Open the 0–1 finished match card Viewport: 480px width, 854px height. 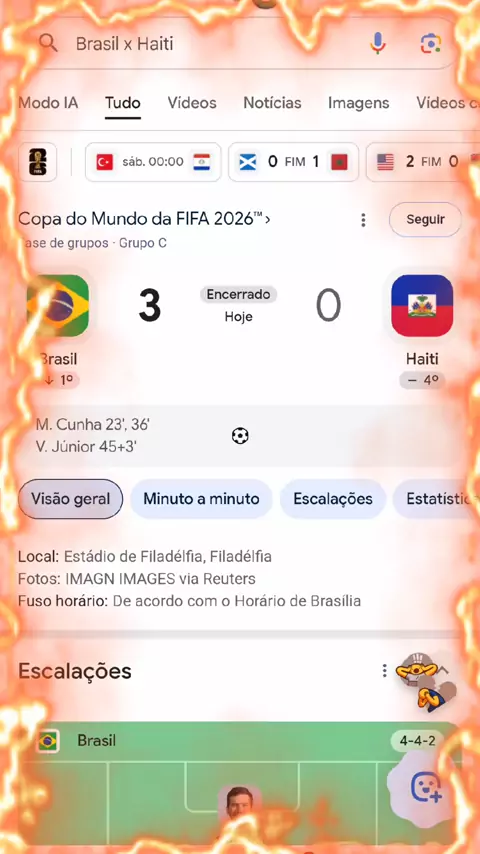[x=294, y=162]
